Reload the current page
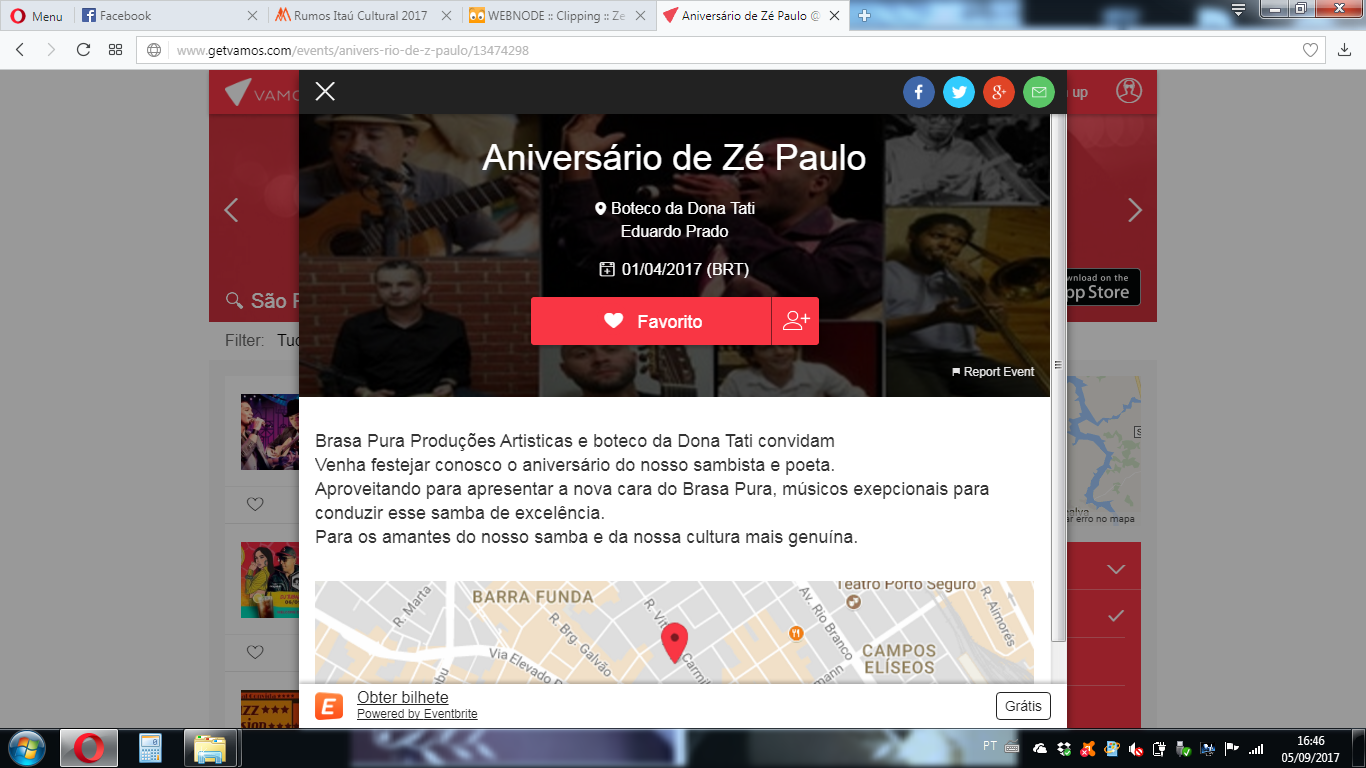This screenshot has height=768, width=1366. [x=83, y=50]
